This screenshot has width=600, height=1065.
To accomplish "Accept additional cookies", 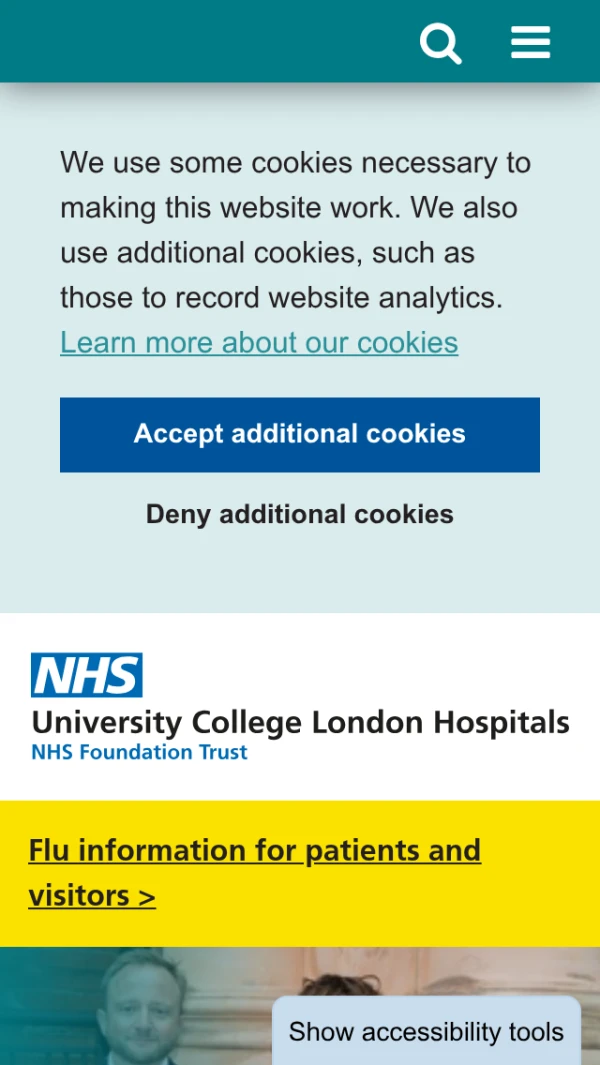I will (300, 434).
